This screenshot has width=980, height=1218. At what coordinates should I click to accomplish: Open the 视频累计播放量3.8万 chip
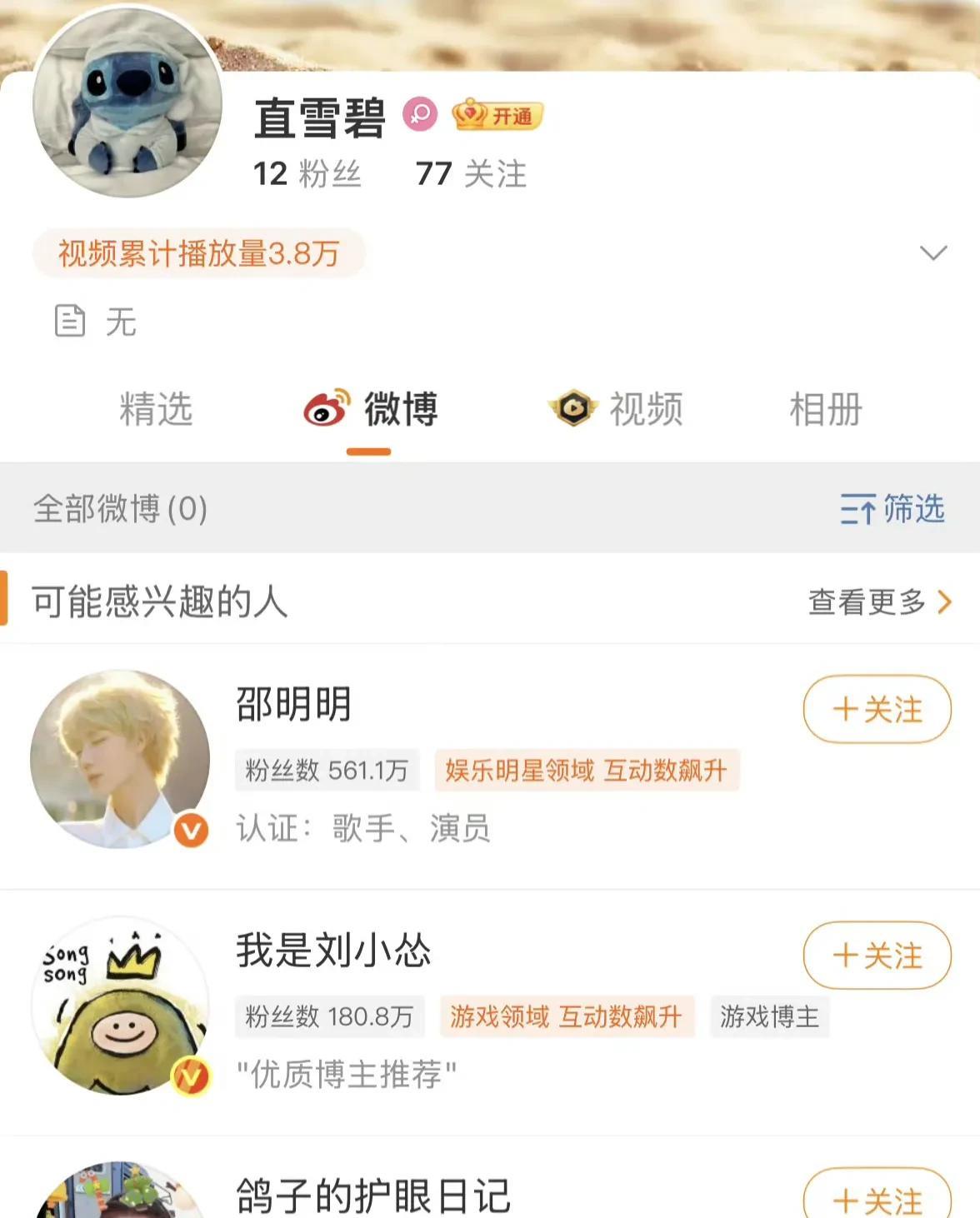pos(198,253)
